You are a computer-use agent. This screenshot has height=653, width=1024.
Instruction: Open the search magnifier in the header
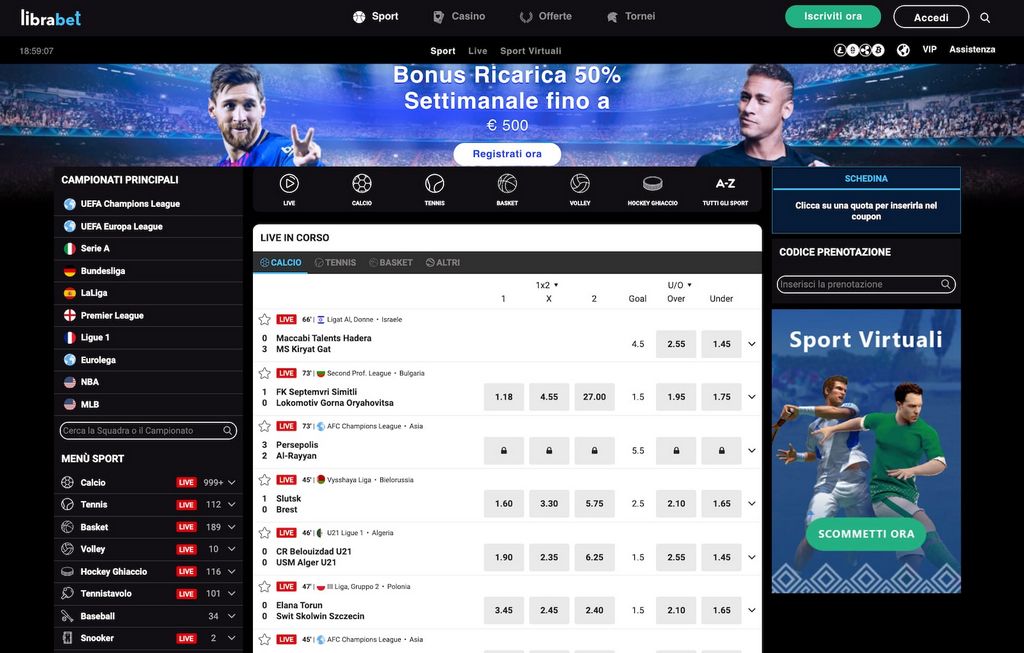click(x=985, y=18)
